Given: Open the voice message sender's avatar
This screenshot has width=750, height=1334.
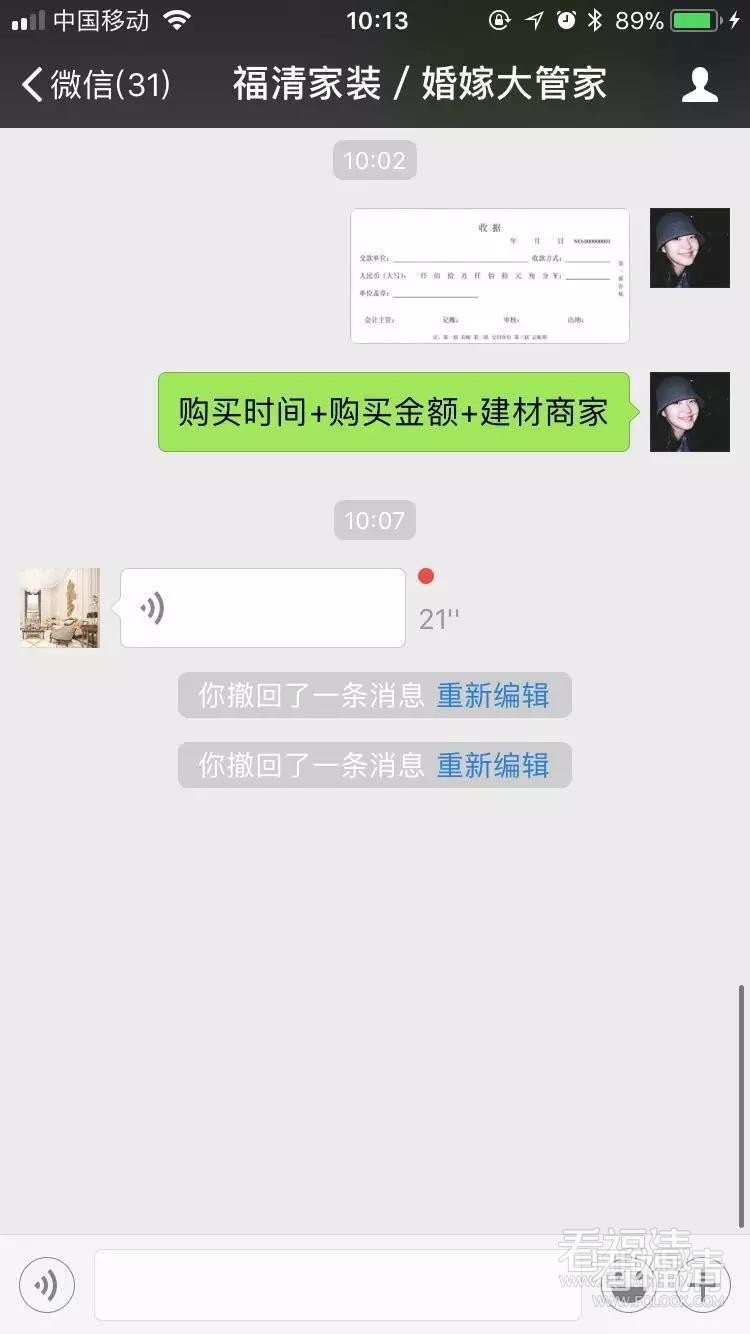Looking at the screenshot, I should 60,608.
